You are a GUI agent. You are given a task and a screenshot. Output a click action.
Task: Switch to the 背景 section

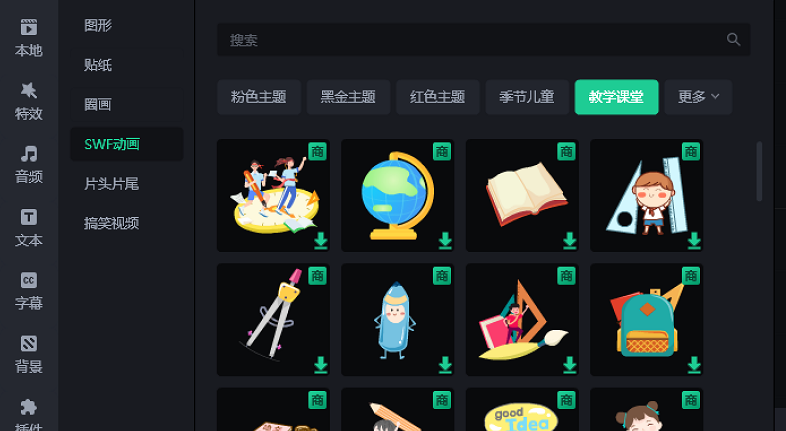[29, 354]
